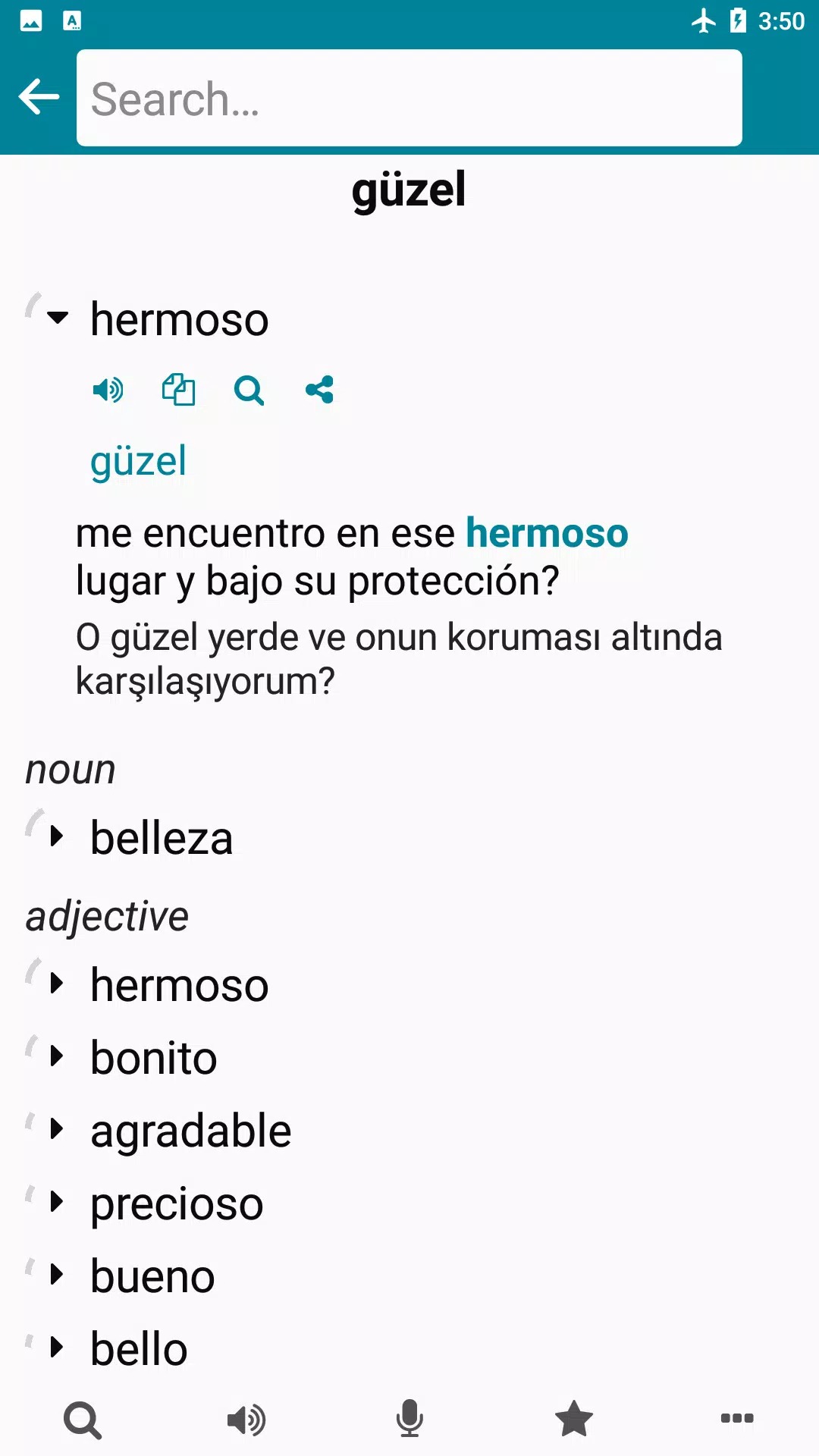Viewport: 819px width, 1456px height.
Task: Open search from the bottom bar
Action: click(x=83, y=1420)
